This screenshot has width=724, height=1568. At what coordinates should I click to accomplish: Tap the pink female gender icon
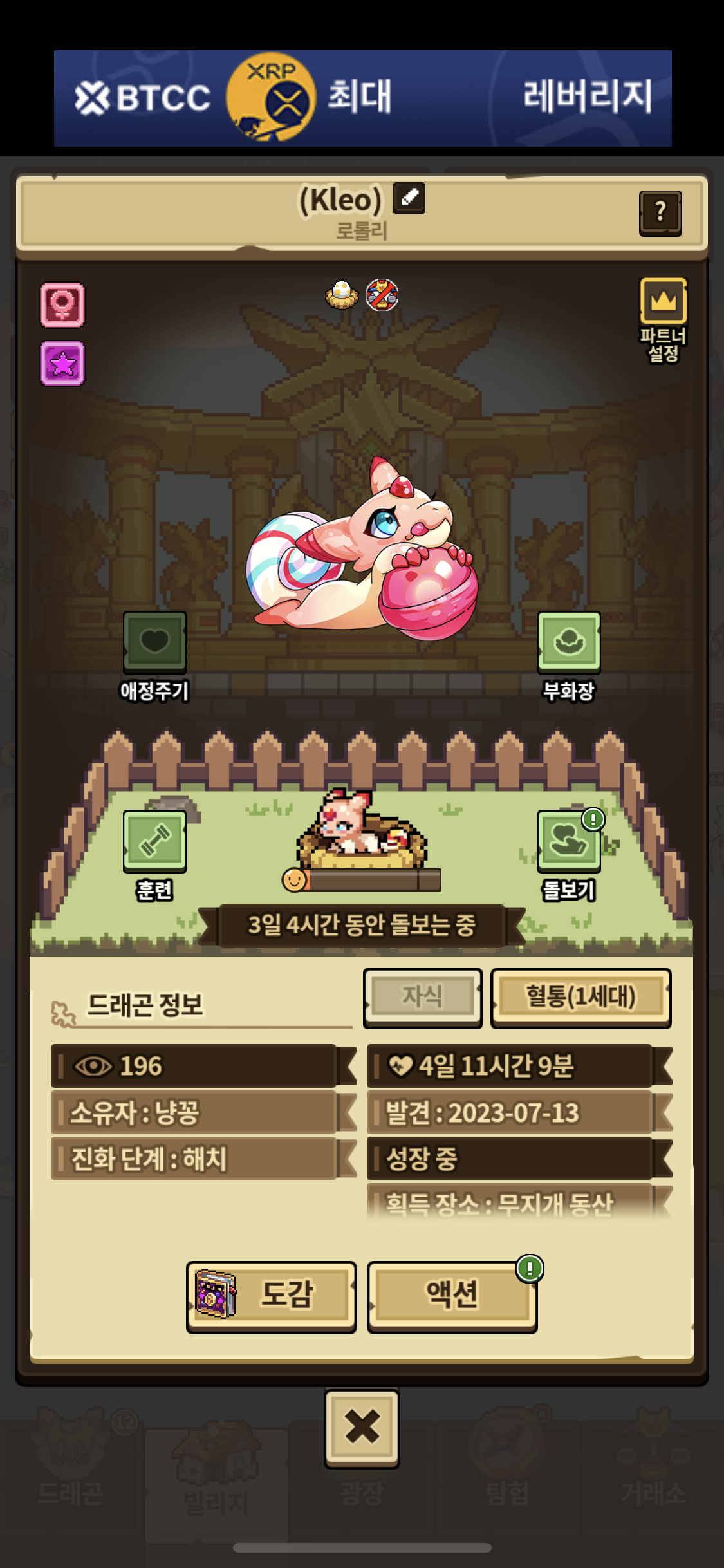(x=62, y=304)
